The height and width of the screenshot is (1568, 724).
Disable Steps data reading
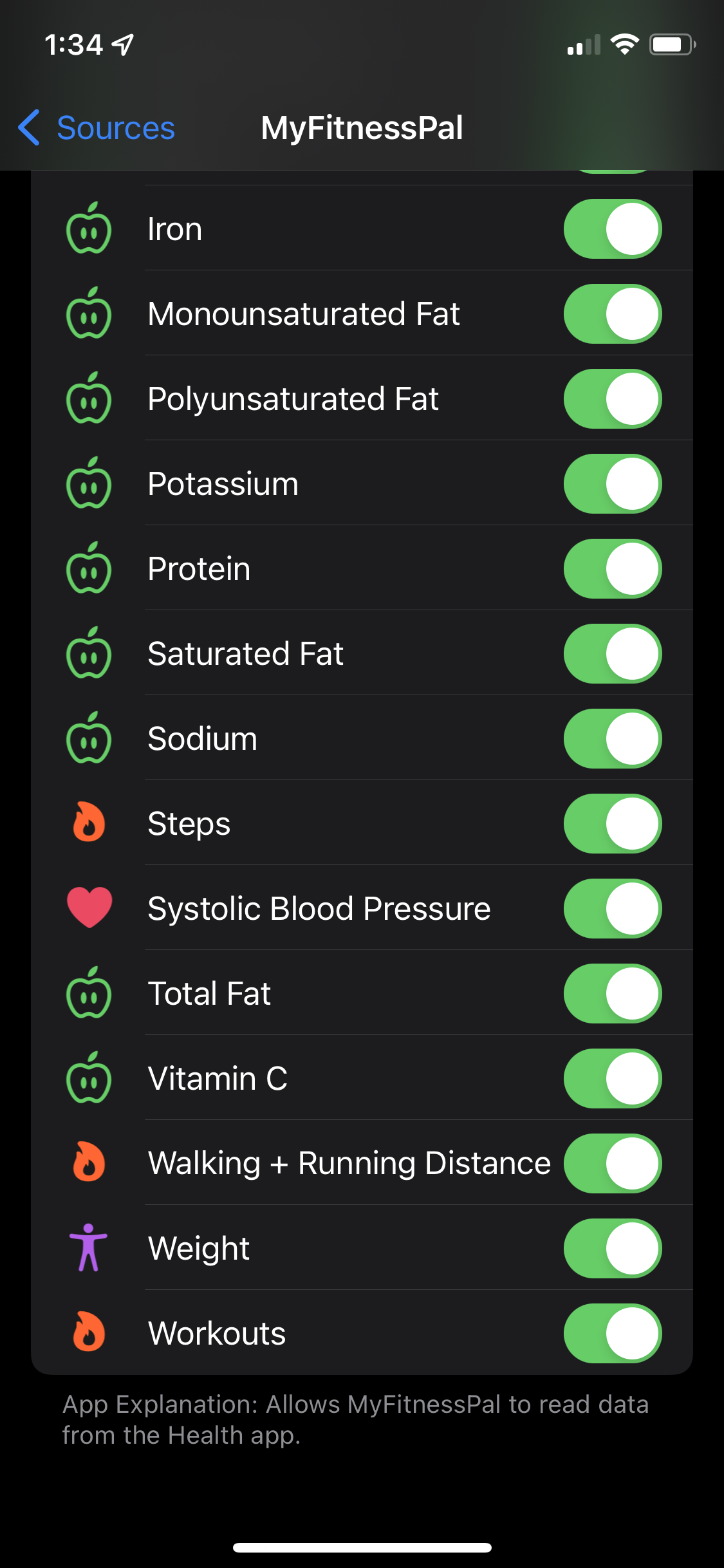(612, 824)
